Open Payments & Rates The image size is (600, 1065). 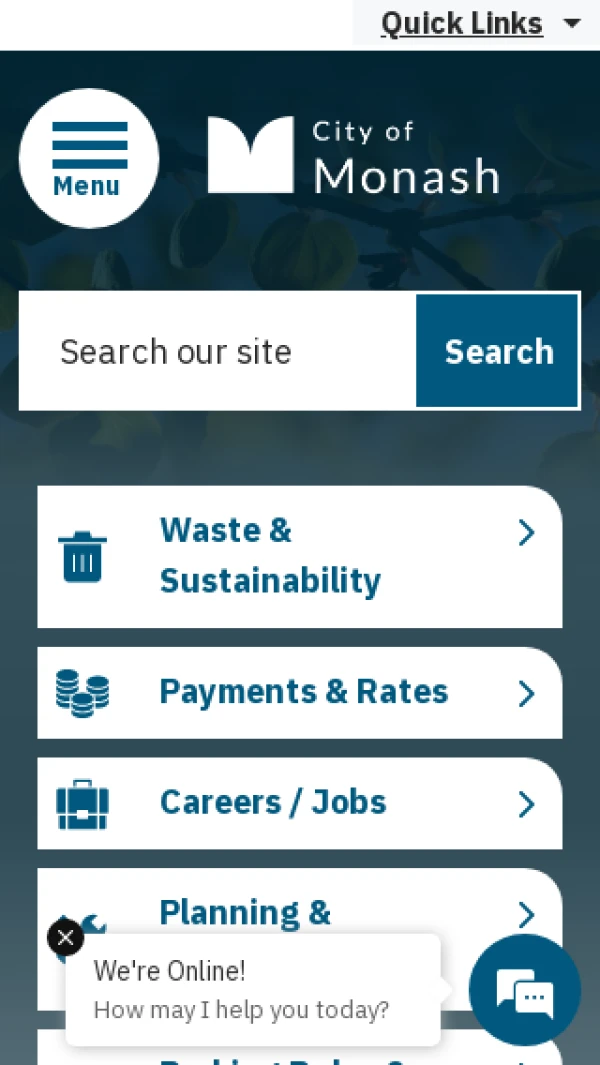(299, 692)
